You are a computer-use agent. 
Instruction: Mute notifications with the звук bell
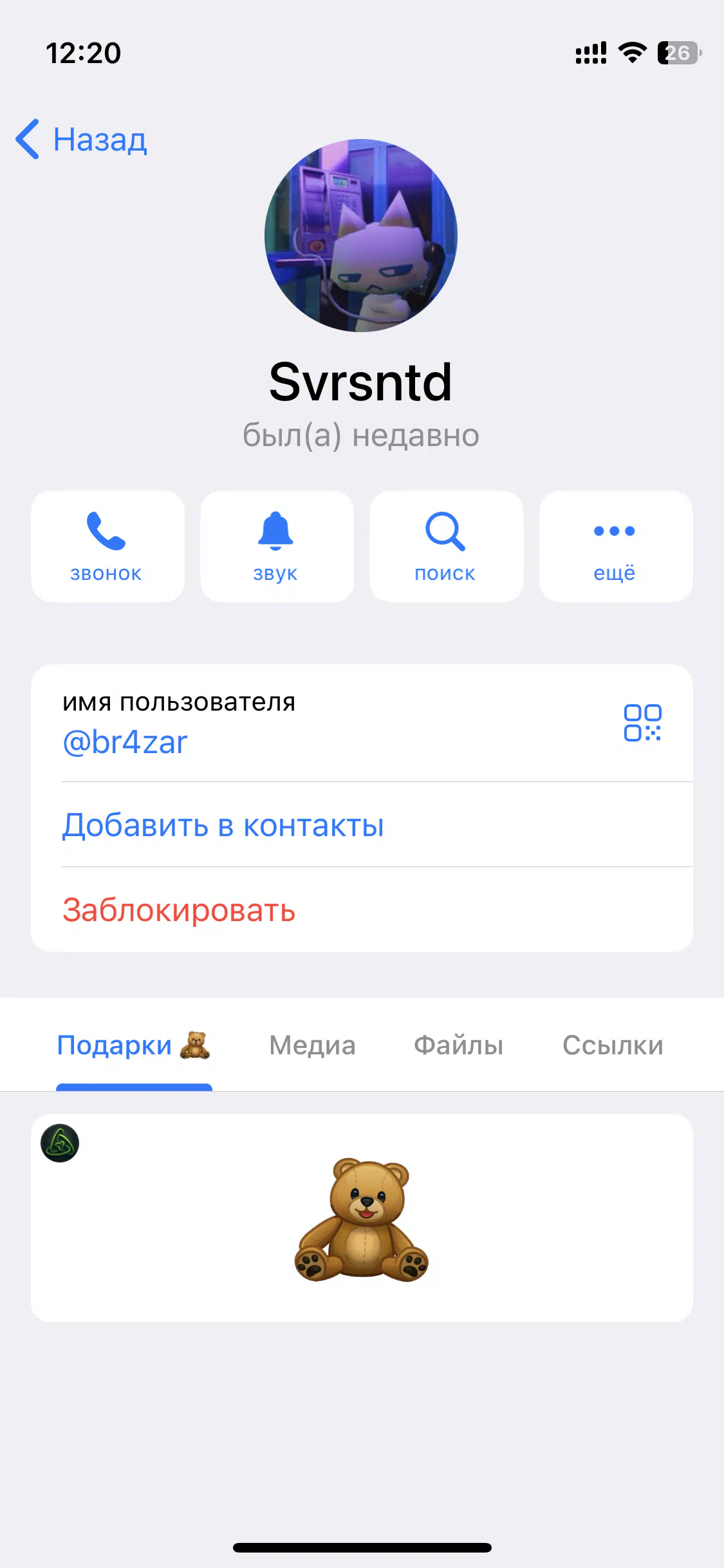(x=277, y=546)
